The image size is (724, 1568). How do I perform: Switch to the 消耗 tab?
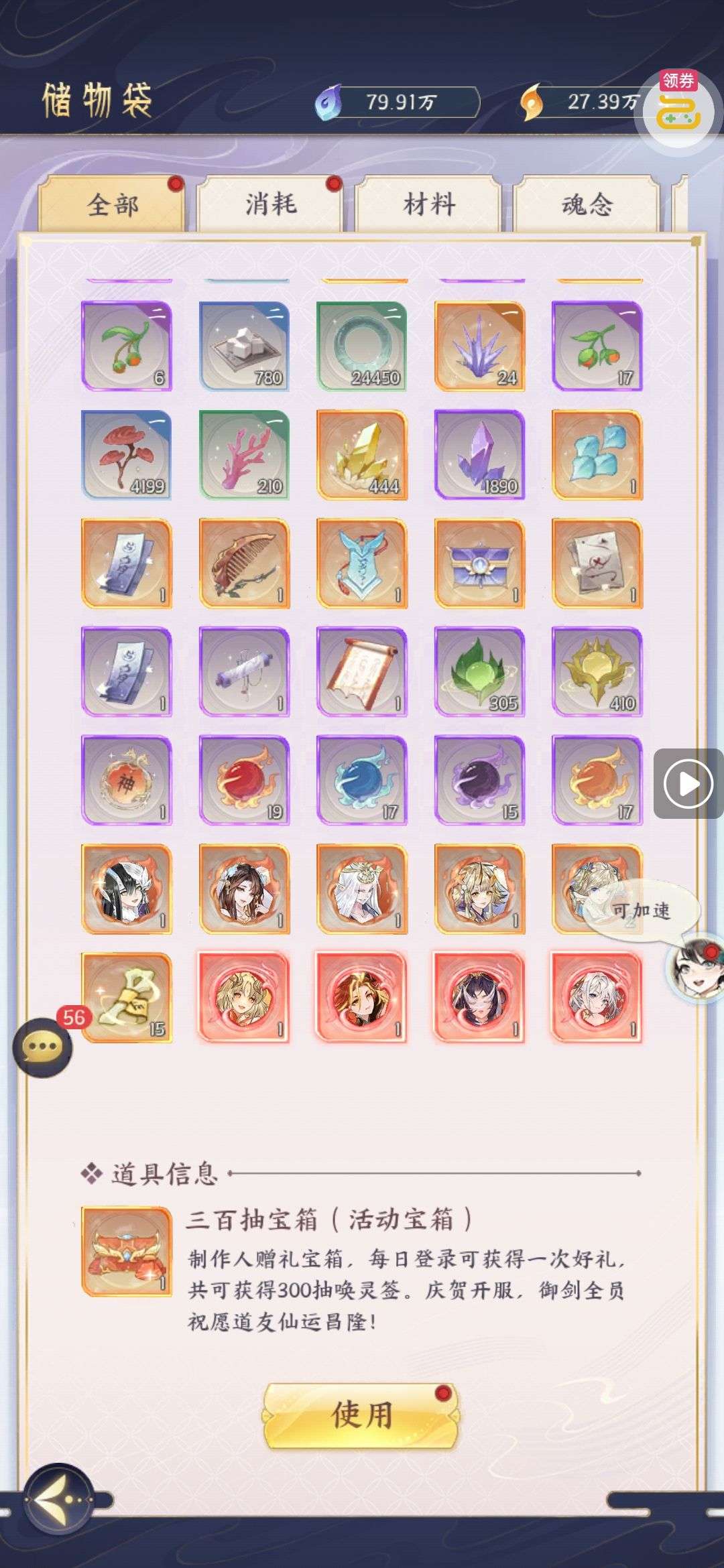[270, 204]
